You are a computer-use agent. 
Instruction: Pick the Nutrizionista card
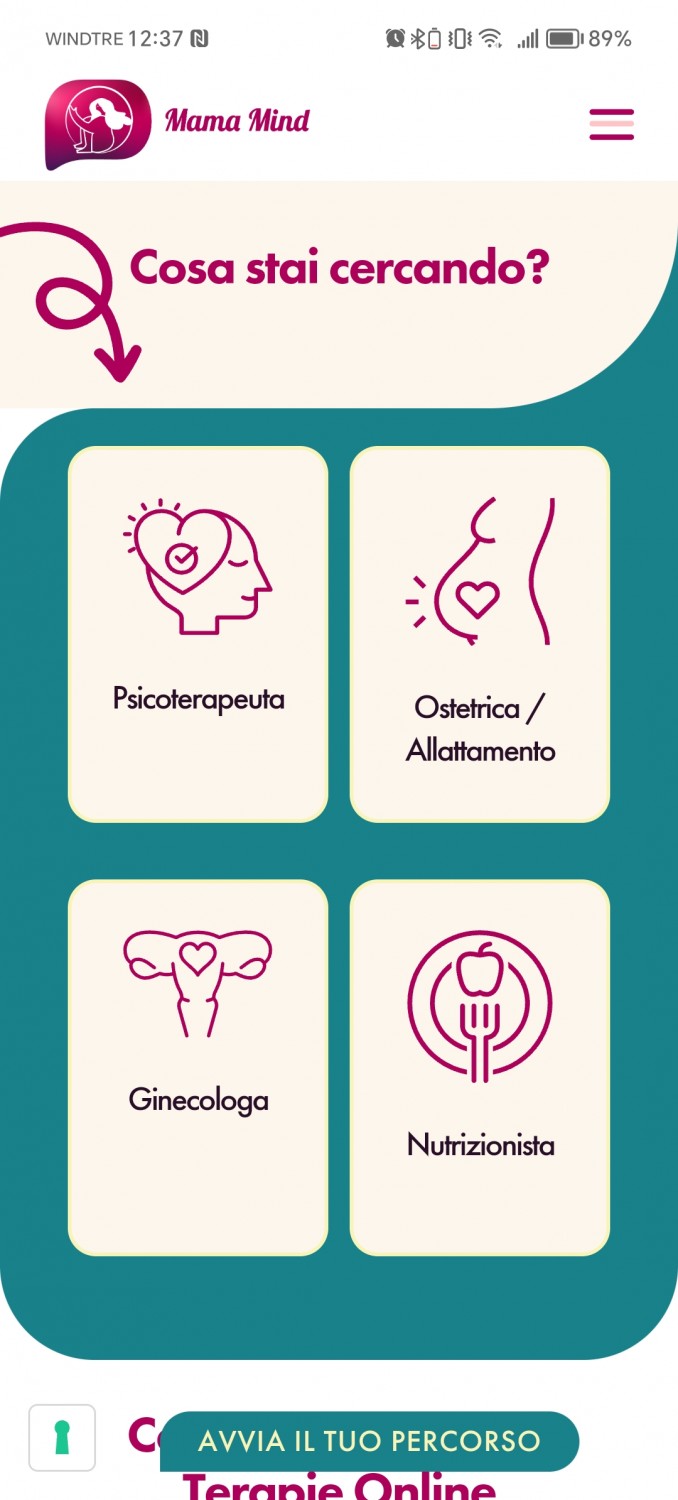click(480, 1067)
